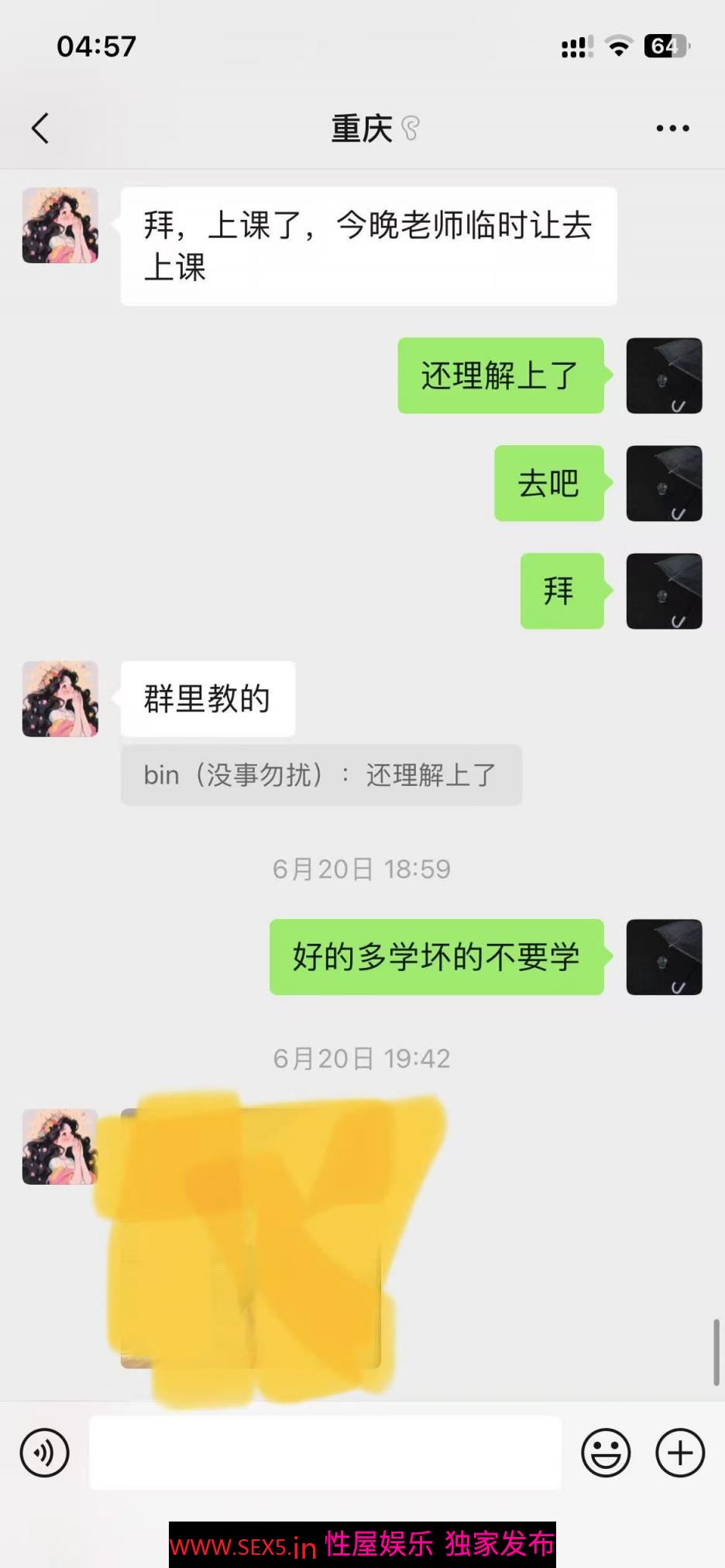Image resolution: width=725 pixels, height=1568 pixels.
Task: Open the image message sent at 19:42
Action: click(250, 1239)
